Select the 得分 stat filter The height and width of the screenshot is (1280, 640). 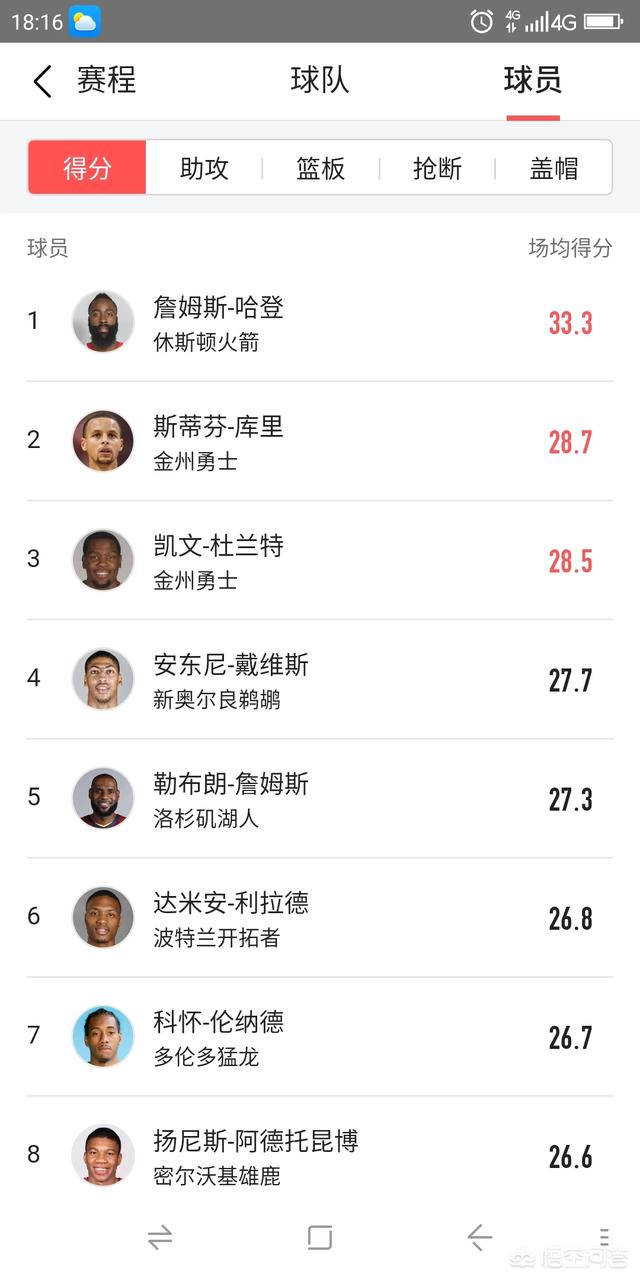(x=87, y=168)
